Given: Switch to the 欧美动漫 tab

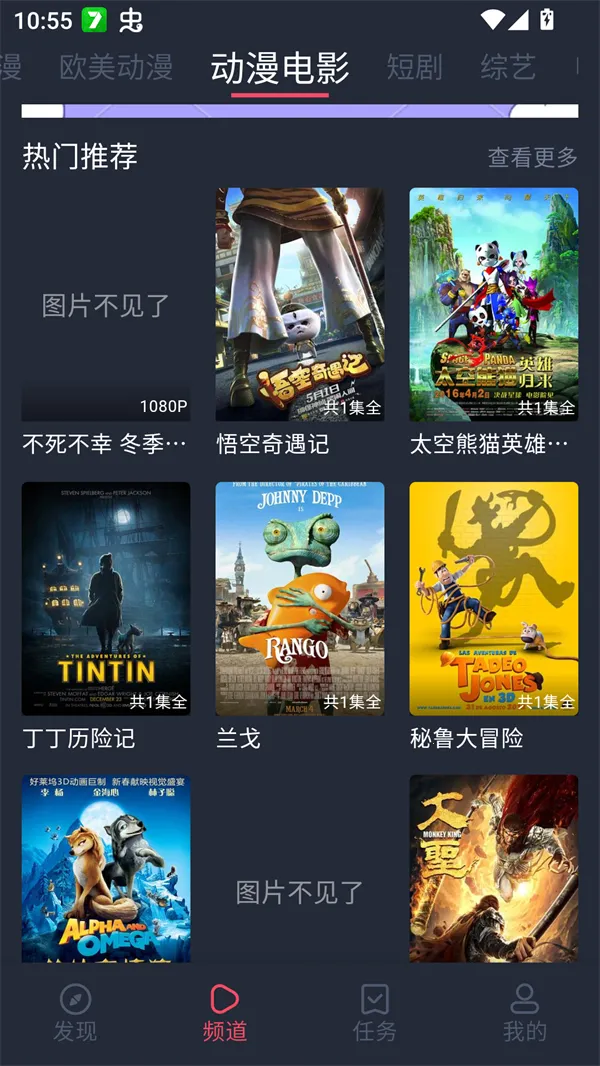Looking at the screenshot, I should 116,67.
